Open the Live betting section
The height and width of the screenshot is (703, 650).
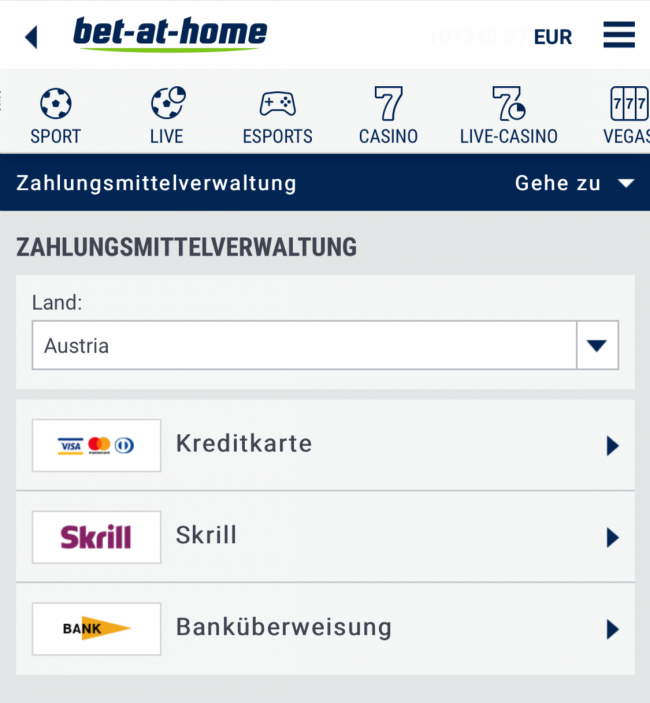point(167,116)
